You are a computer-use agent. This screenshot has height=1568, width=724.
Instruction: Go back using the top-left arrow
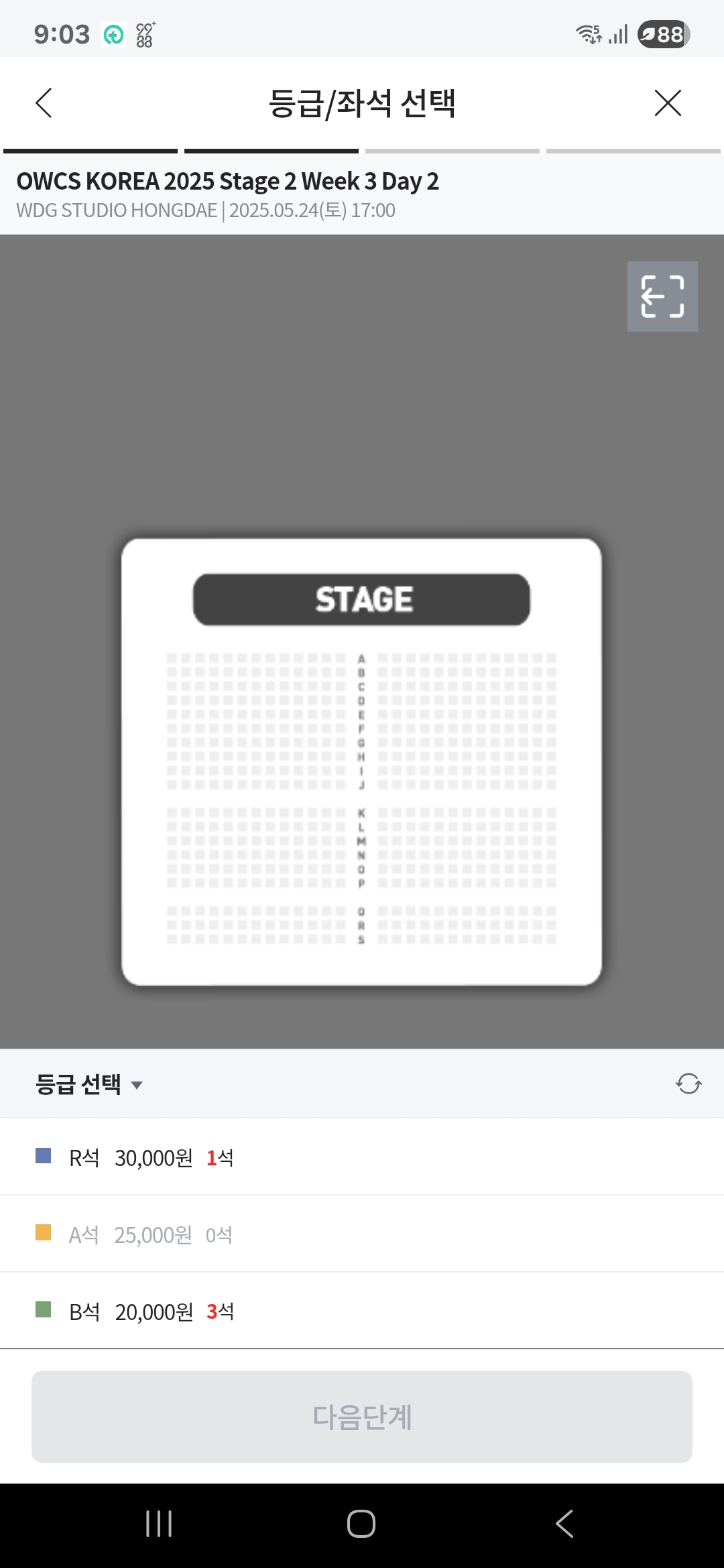click(44, 103)
